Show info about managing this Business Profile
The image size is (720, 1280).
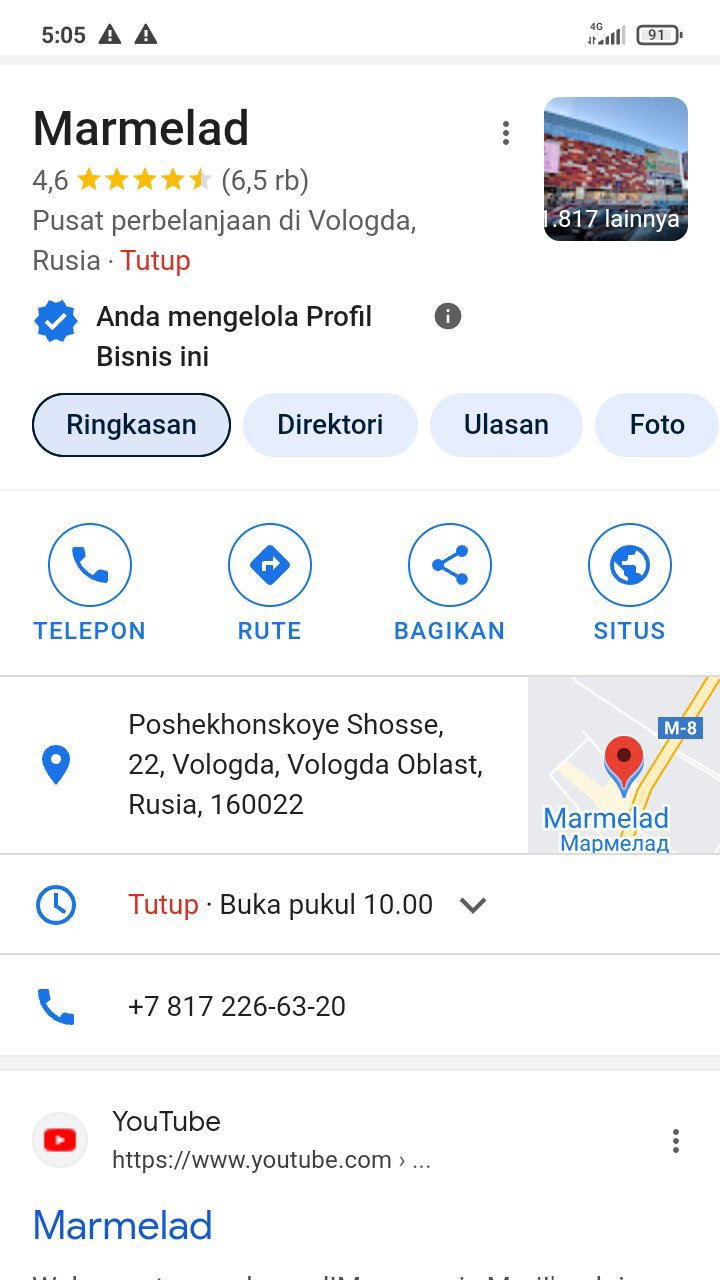click(448, 317)
